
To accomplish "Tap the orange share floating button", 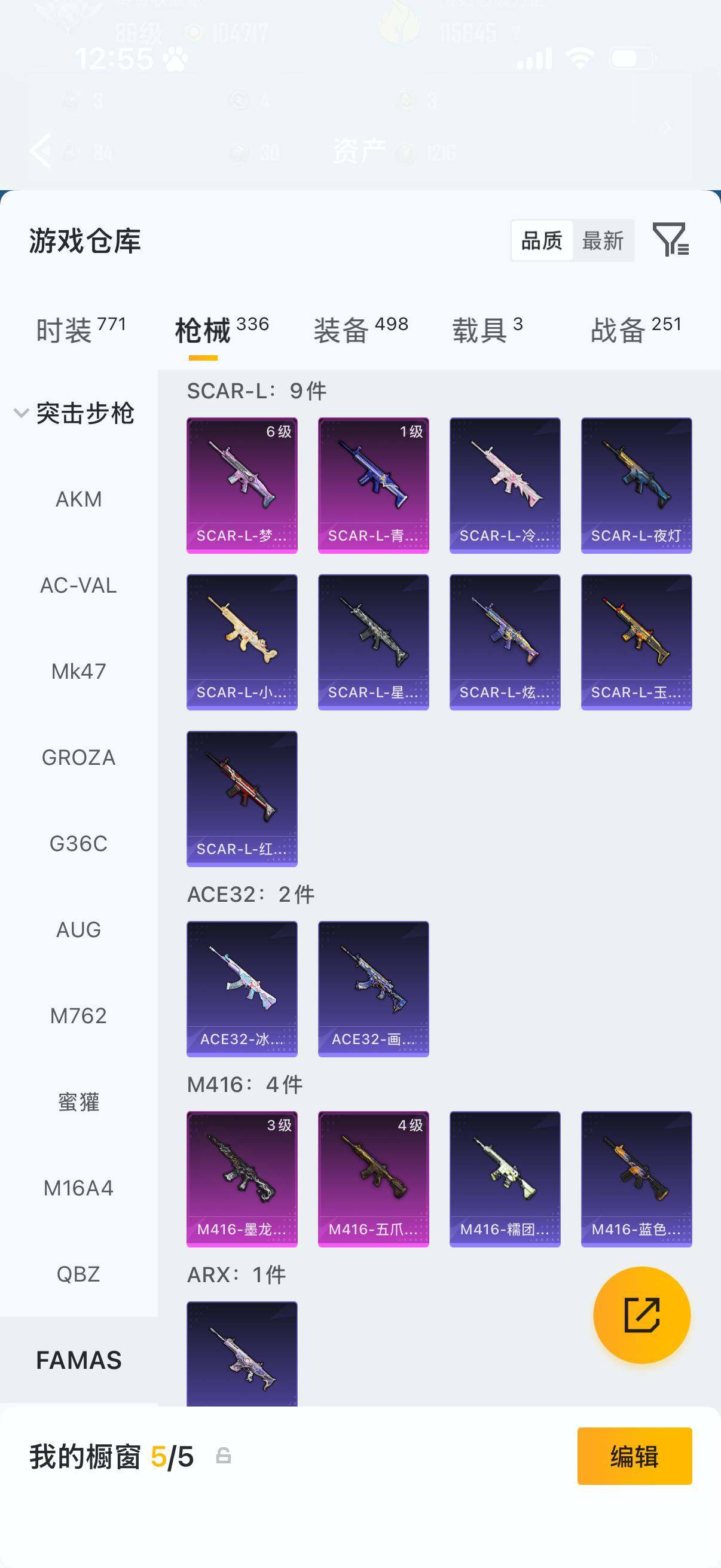I will (641, 1315).
